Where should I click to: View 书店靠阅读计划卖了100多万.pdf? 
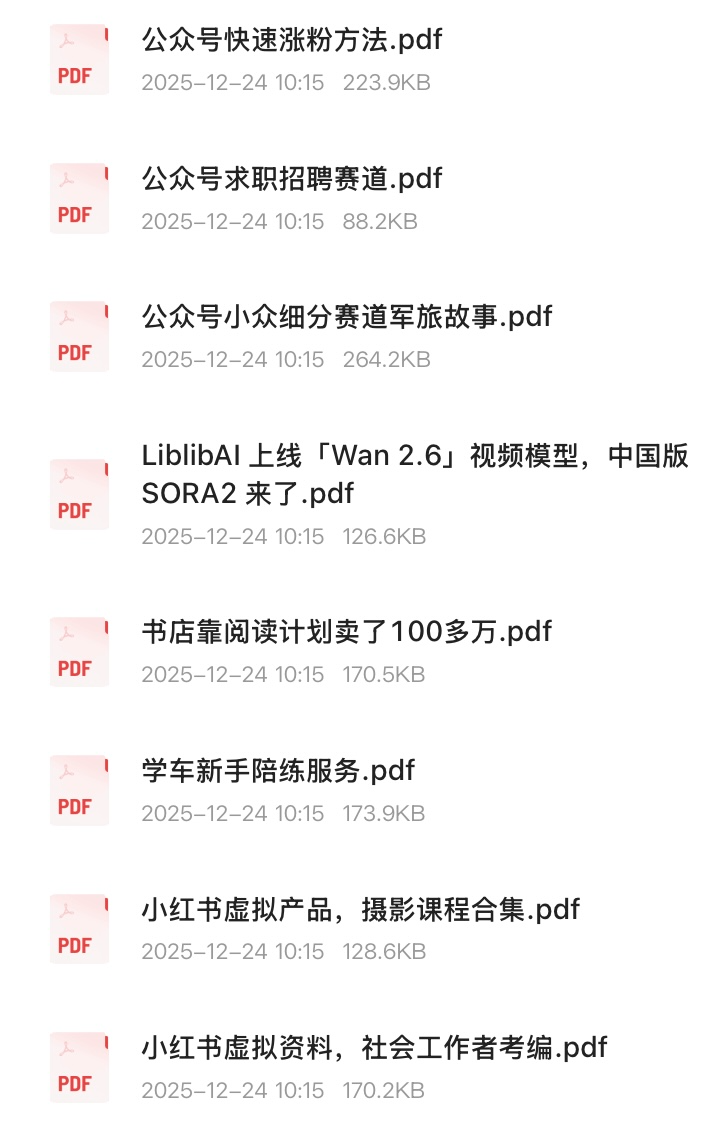347,633
